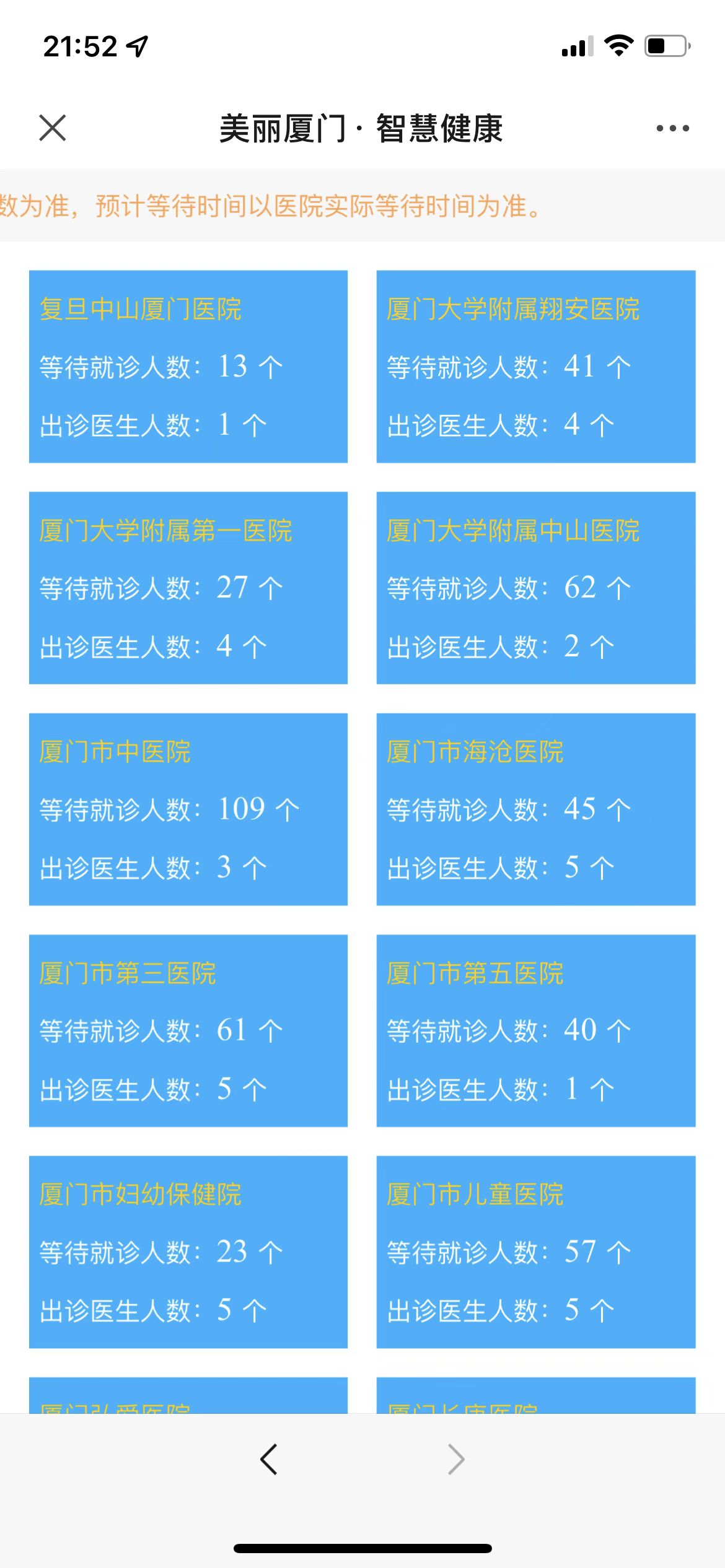The width and height of the screenshot is (725, 1568).
Task: Select the 厦门市海沧医院 card
Action: click(x=535, y=809)
